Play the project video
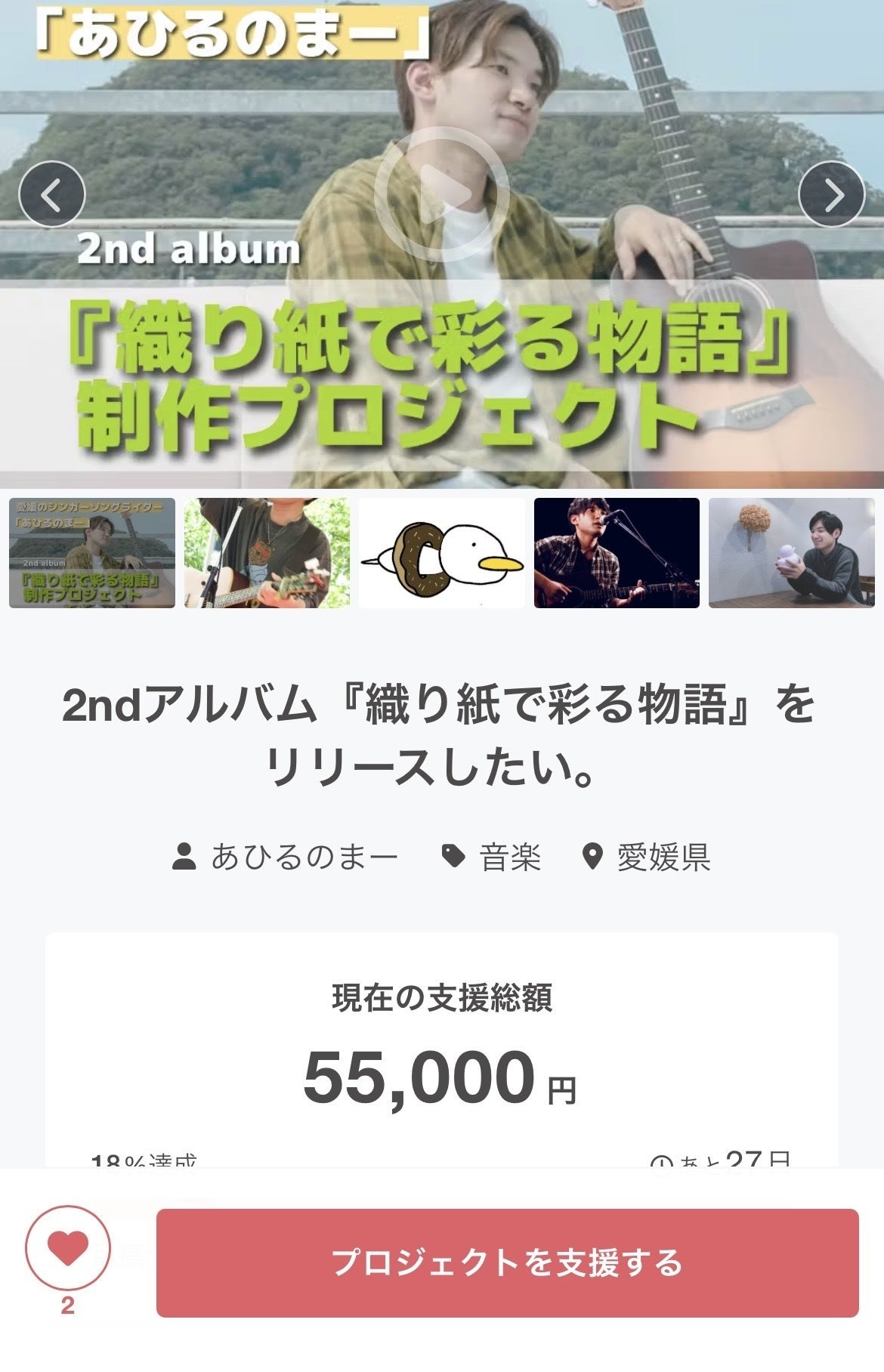Image resolution: width=884 pixels, height=1372 pixels. click(x=441, y=195)
